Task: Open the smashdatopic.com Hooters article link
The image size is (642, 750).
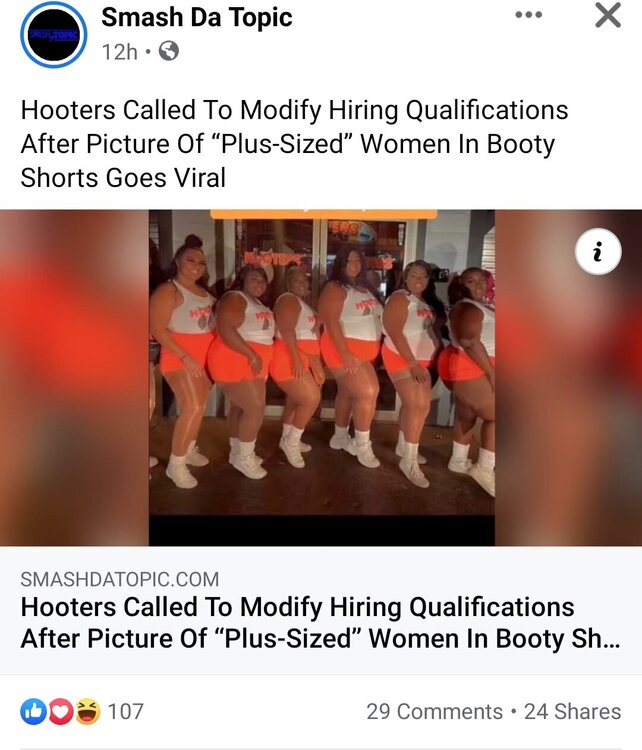Action: [x=320, y=622]
